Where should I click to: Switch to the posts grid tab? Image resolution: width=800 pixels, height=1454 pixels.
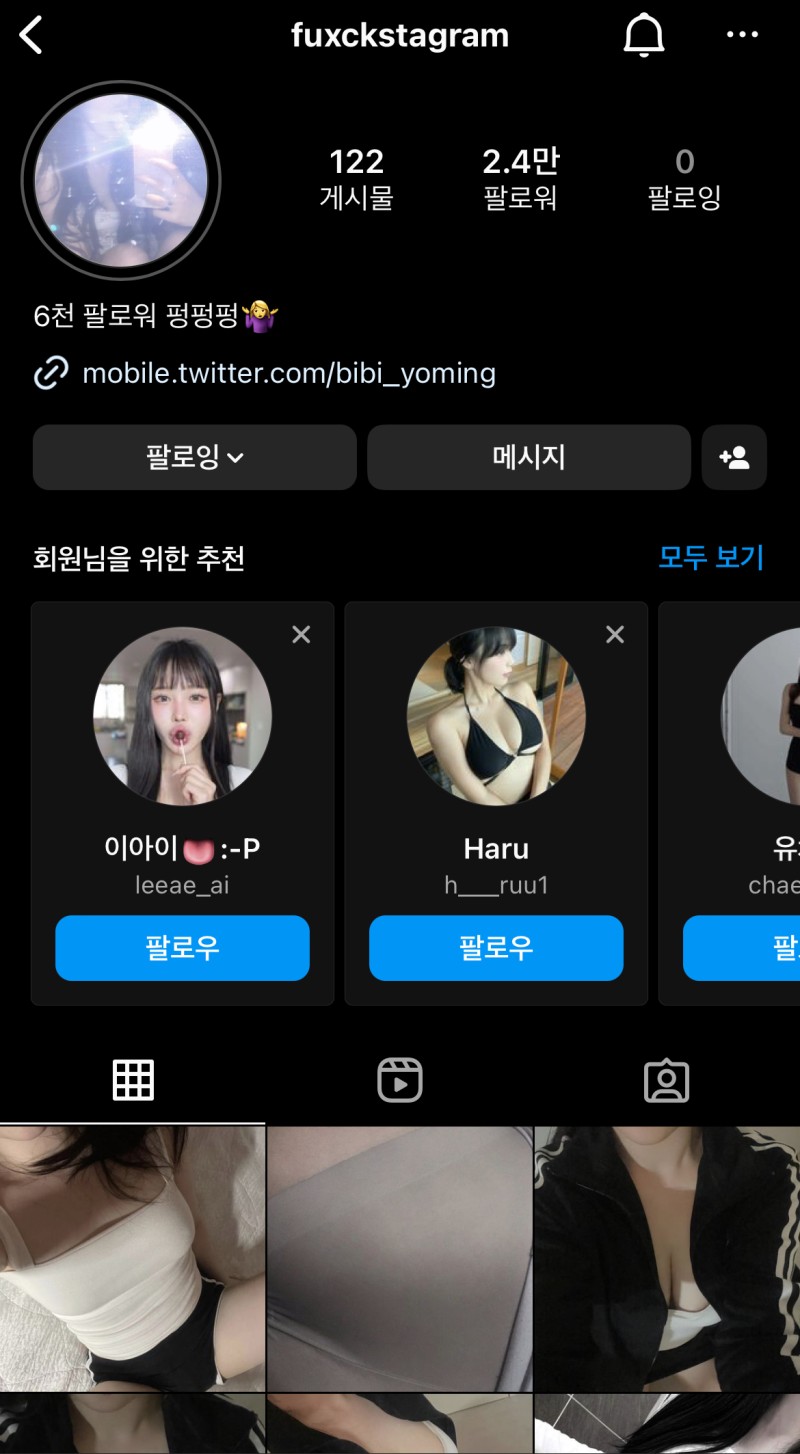pos(133,1081)
